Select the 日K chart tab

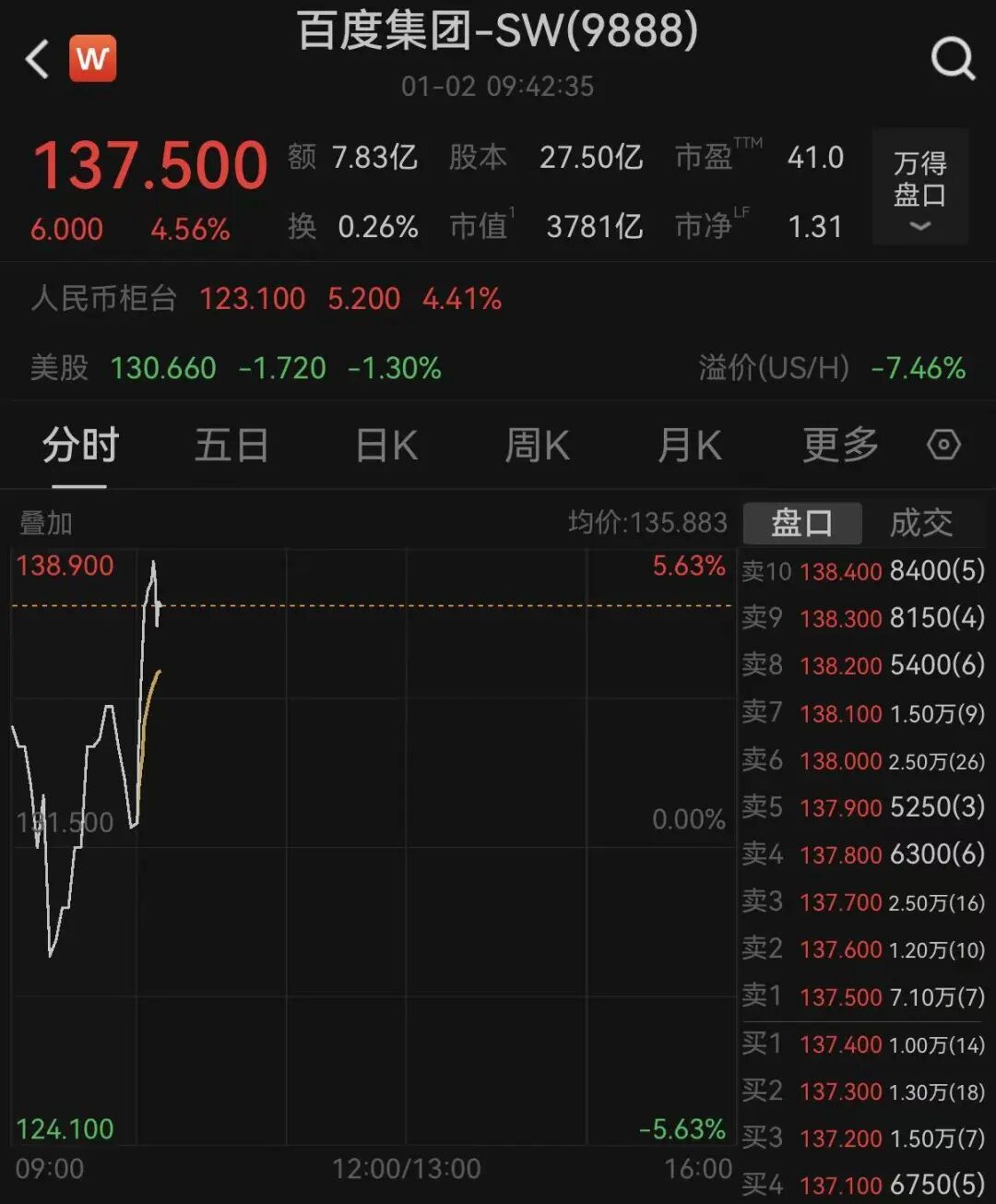tap(386, 446)
